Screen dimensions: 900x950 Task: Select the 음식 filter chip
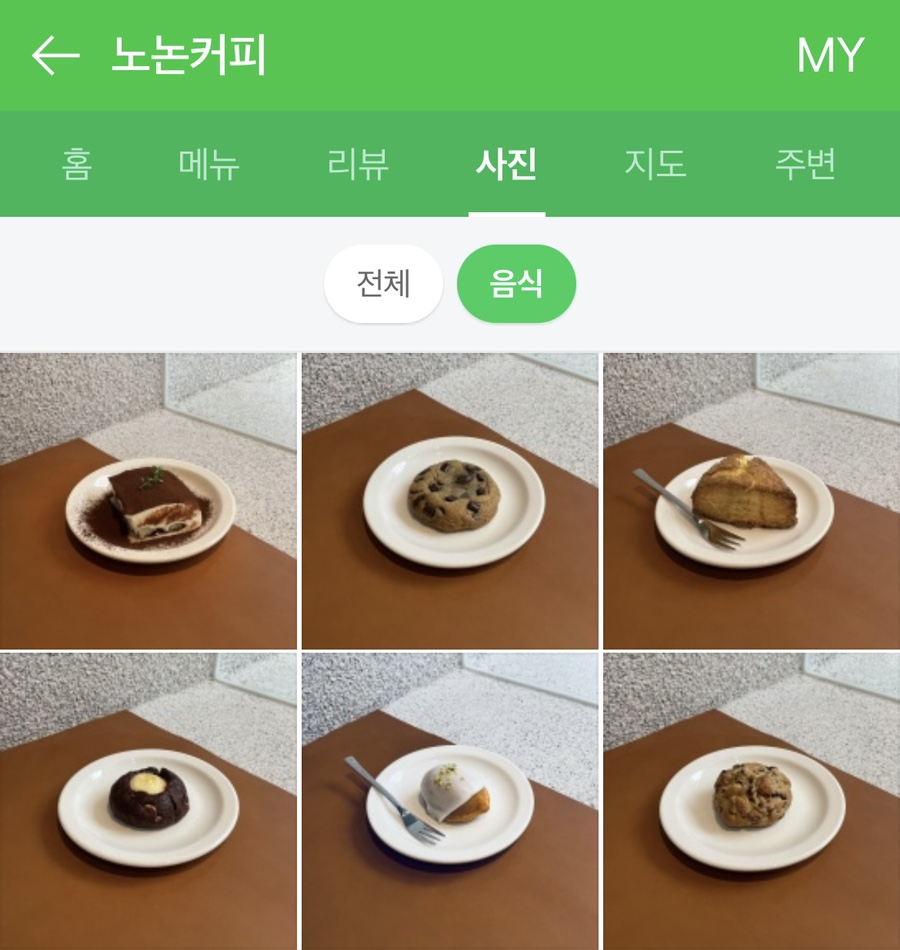[x=516, y=284]
